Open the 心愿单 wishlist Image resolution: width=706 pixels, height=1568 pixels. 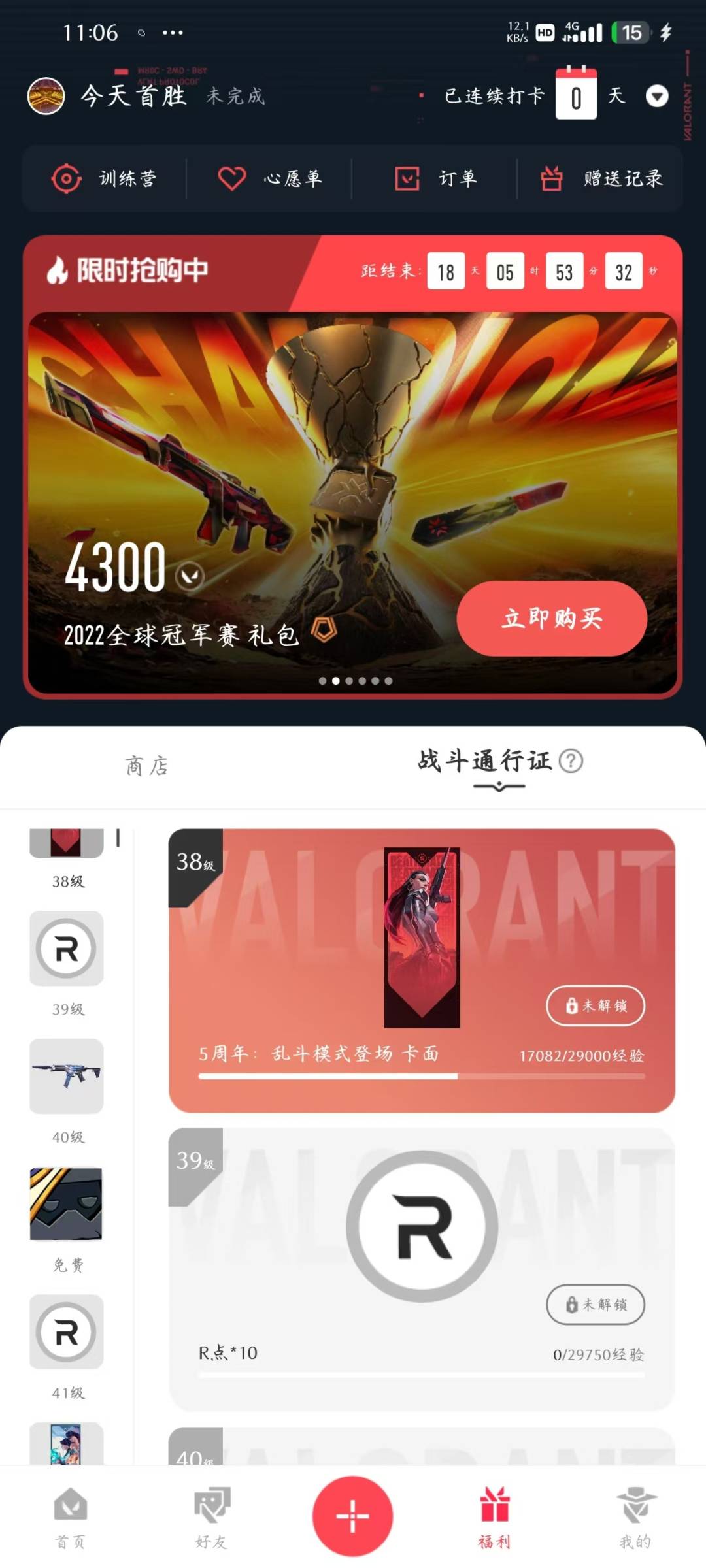tap(269, 178)
